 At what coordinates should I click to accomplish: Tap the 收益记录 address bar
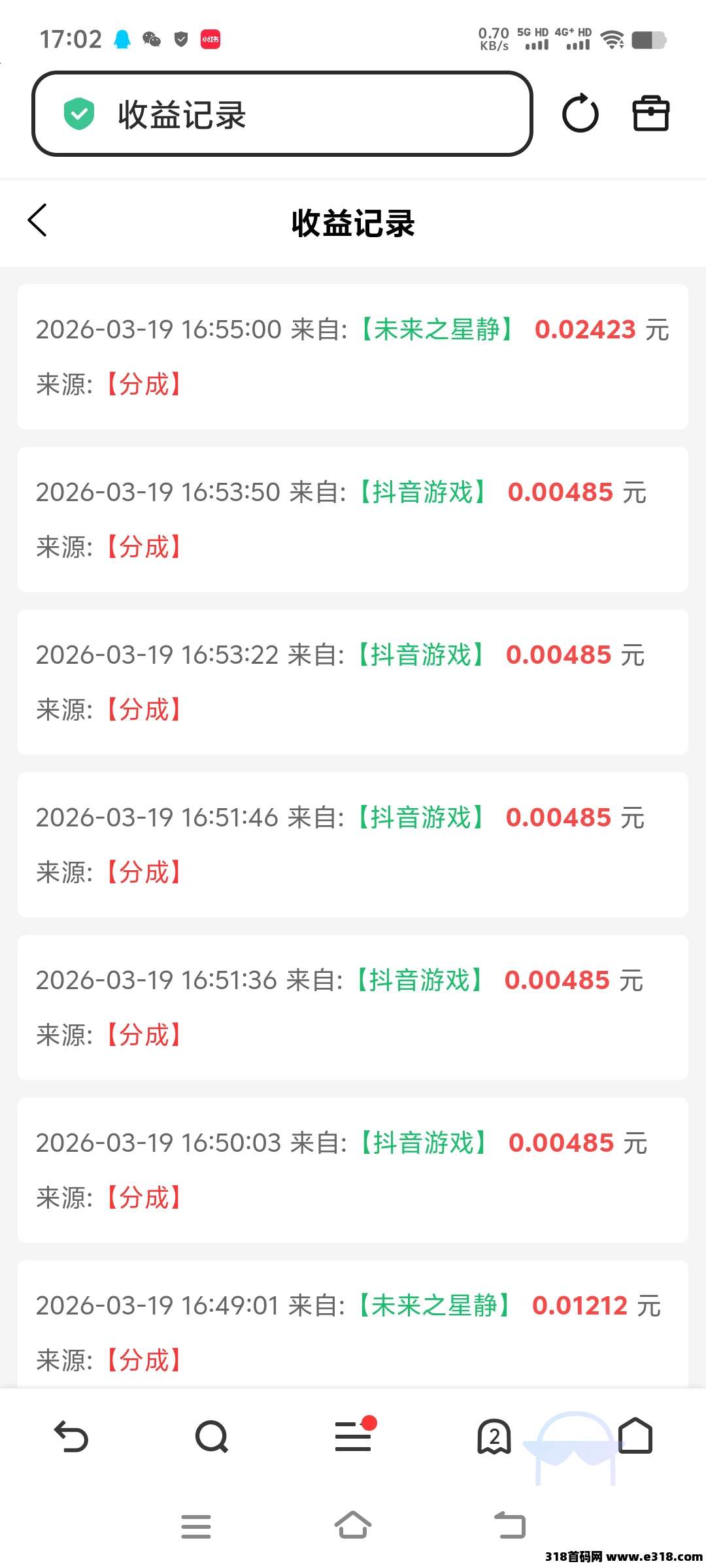click(x=282, y=114)
